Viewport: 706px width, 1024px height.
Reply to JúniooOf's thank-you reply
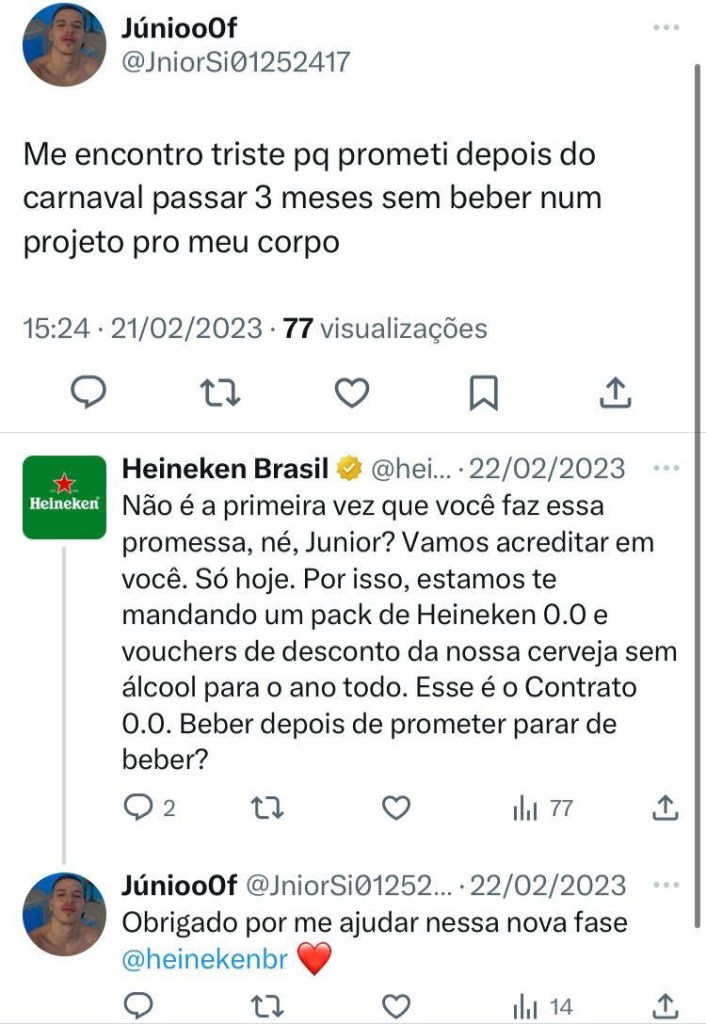(138, 1005)
